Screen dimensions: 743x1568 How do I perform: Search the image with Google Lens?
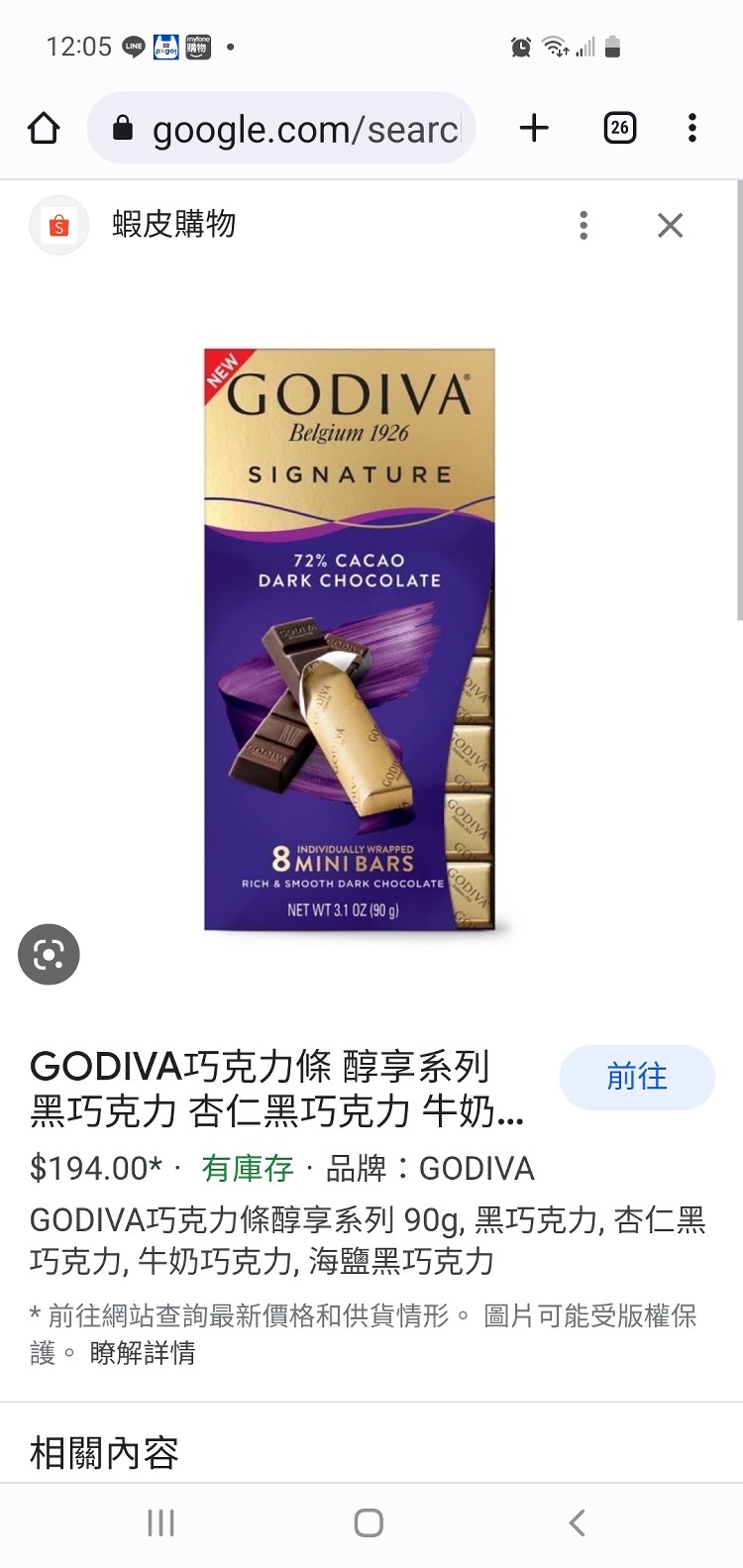click(49, 954)
